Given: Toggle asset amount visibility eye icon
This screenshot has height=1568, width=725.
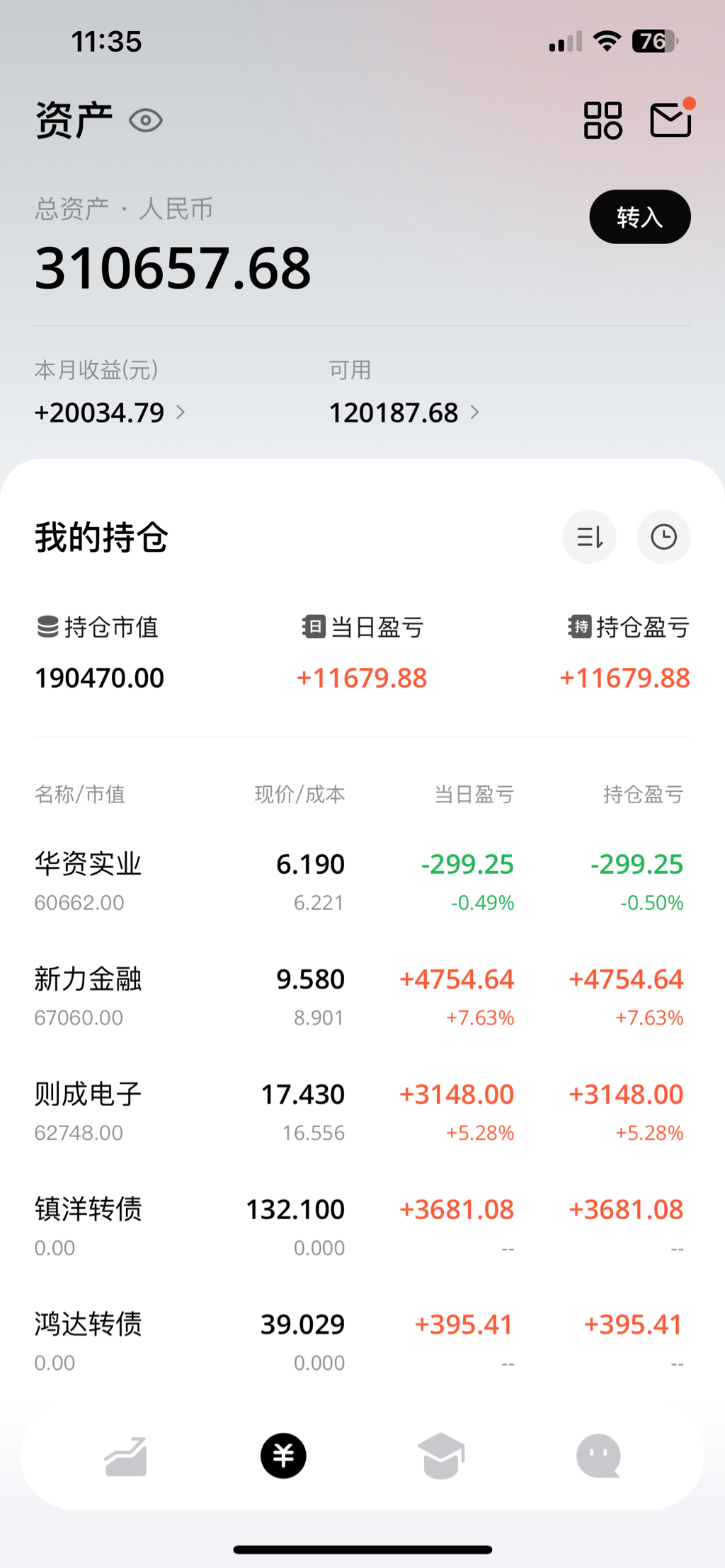Looking at the screenshot, I should coord(146,120).
